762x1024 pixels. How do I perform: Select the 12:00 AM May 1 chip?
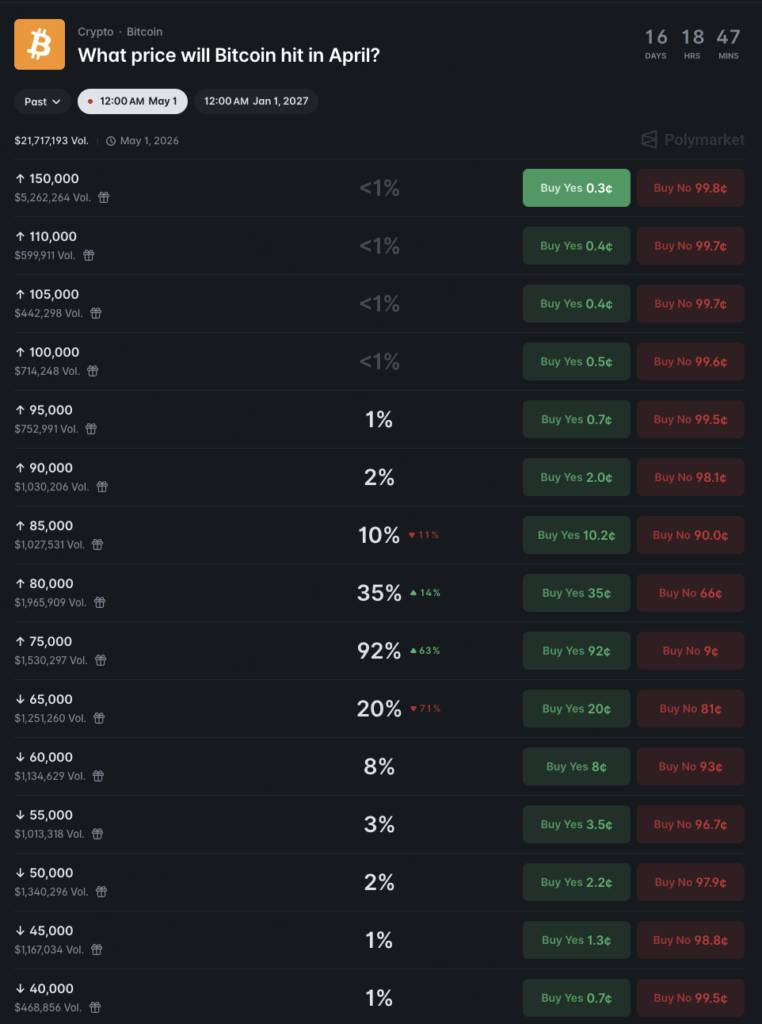(132, 101)
